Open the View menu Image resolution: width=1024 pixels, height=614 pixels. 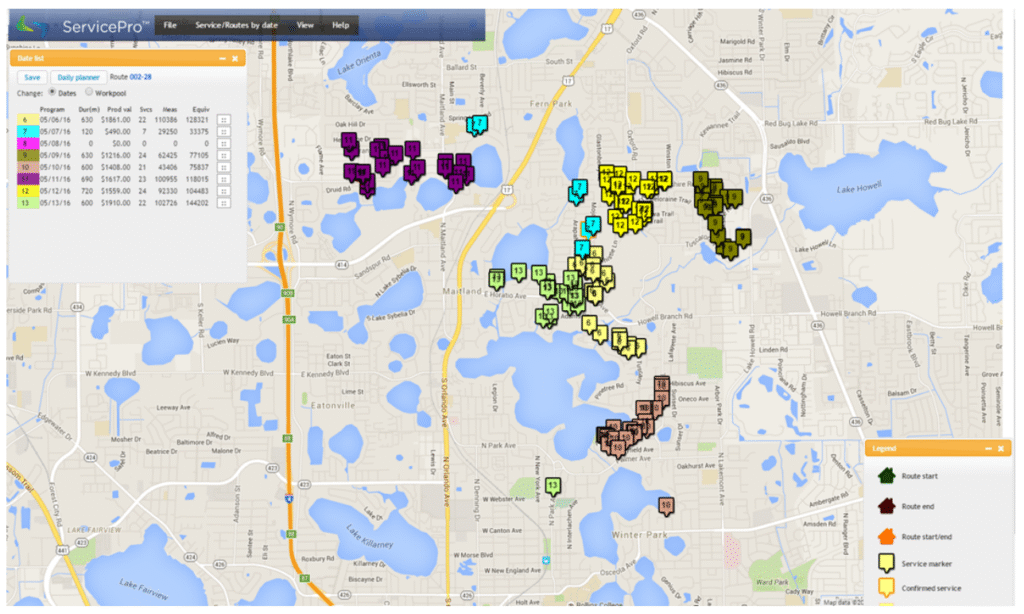305,23
